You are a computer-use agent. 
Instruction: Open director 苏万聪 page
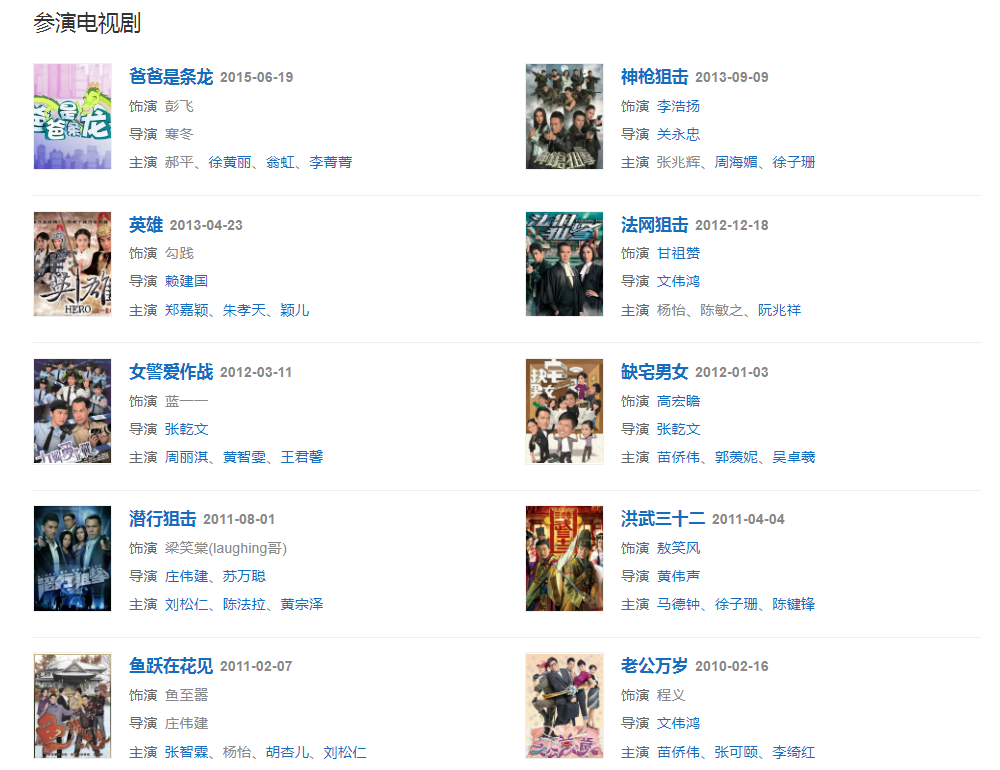[244, 576]
